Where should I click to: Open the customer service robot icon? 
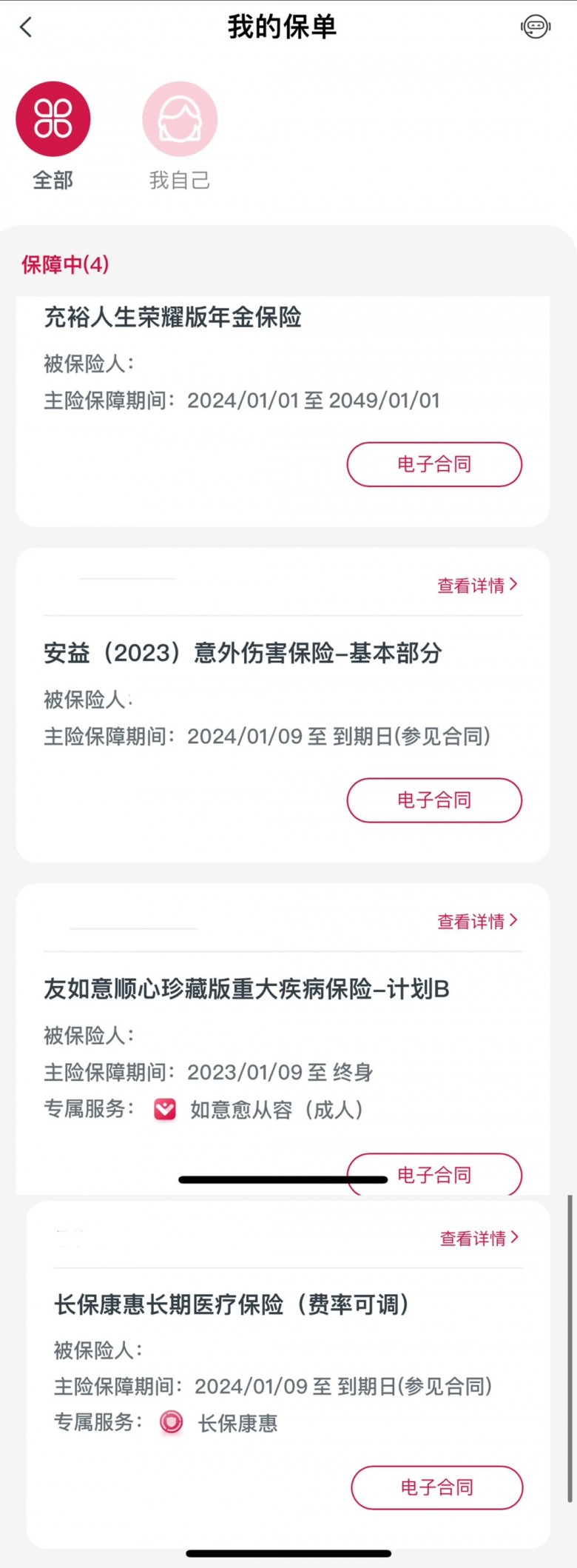tap(535, 27)
